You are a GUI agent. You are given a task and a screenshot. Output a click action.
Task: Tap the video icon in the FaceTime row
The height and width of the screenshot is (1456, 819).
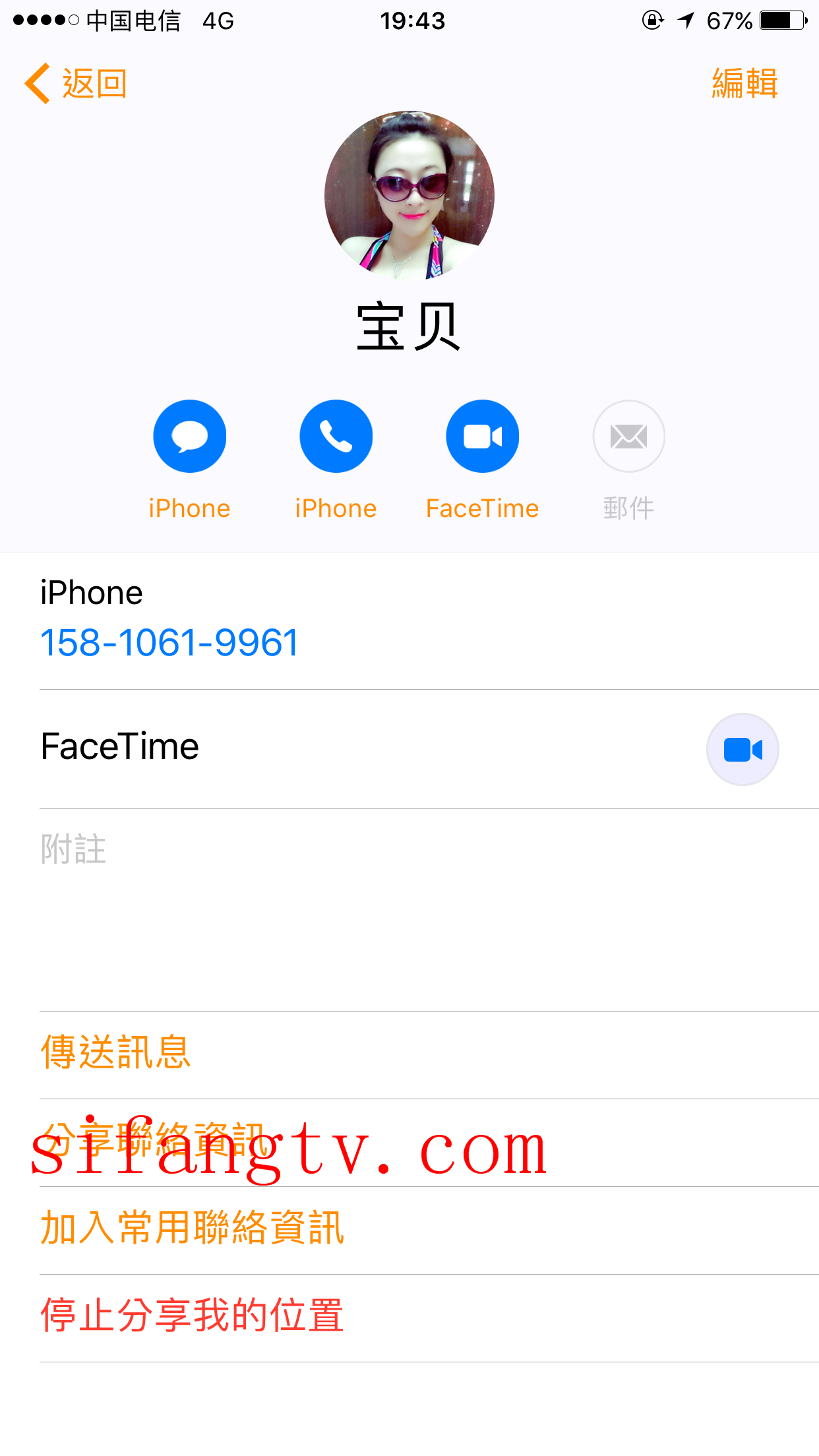[742, 750]
